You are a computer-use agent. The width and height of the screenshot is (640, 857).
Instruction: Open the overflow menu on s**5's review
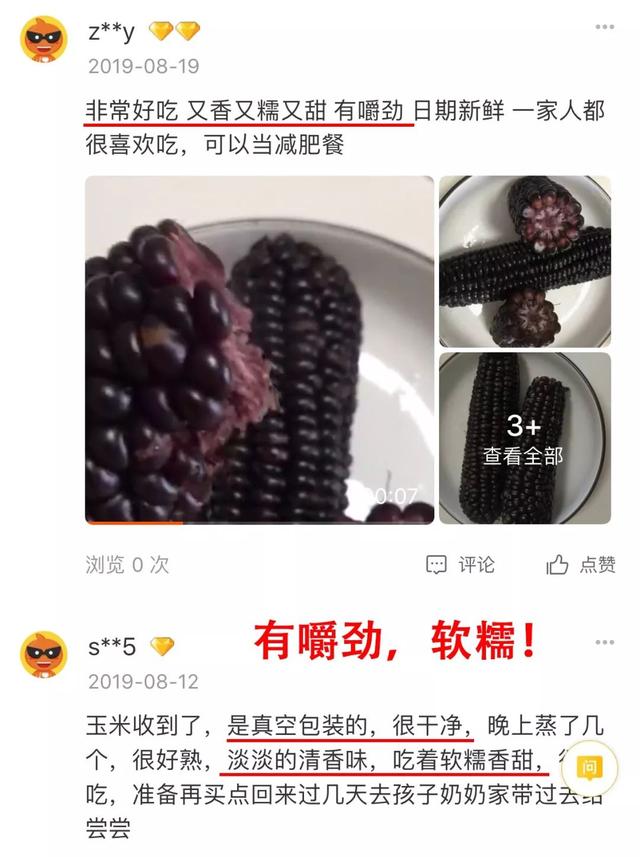pos(604,642)
